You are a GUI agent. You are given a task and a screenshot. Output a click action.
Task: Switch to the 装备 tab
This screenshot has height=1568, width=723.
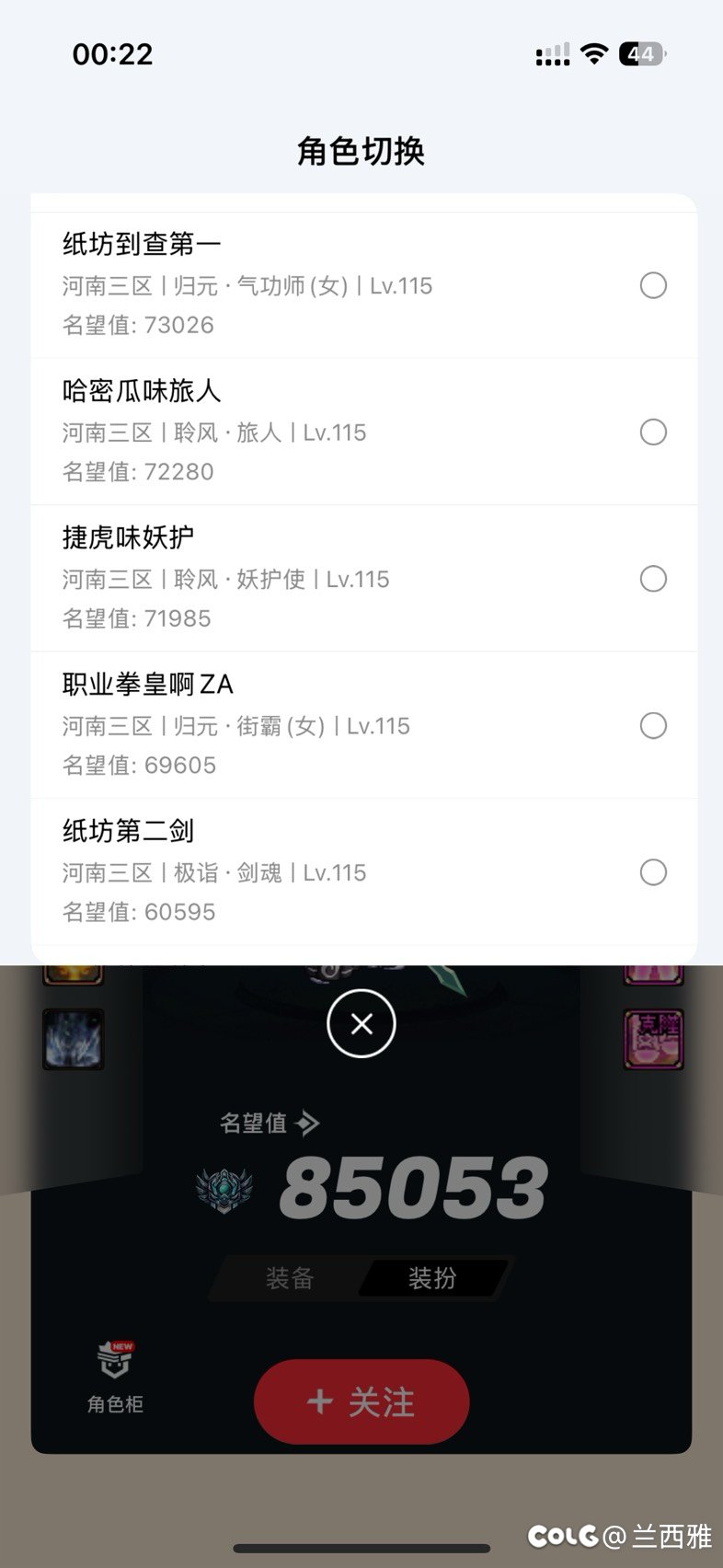pyautogui.click(x=289, y=1278)
